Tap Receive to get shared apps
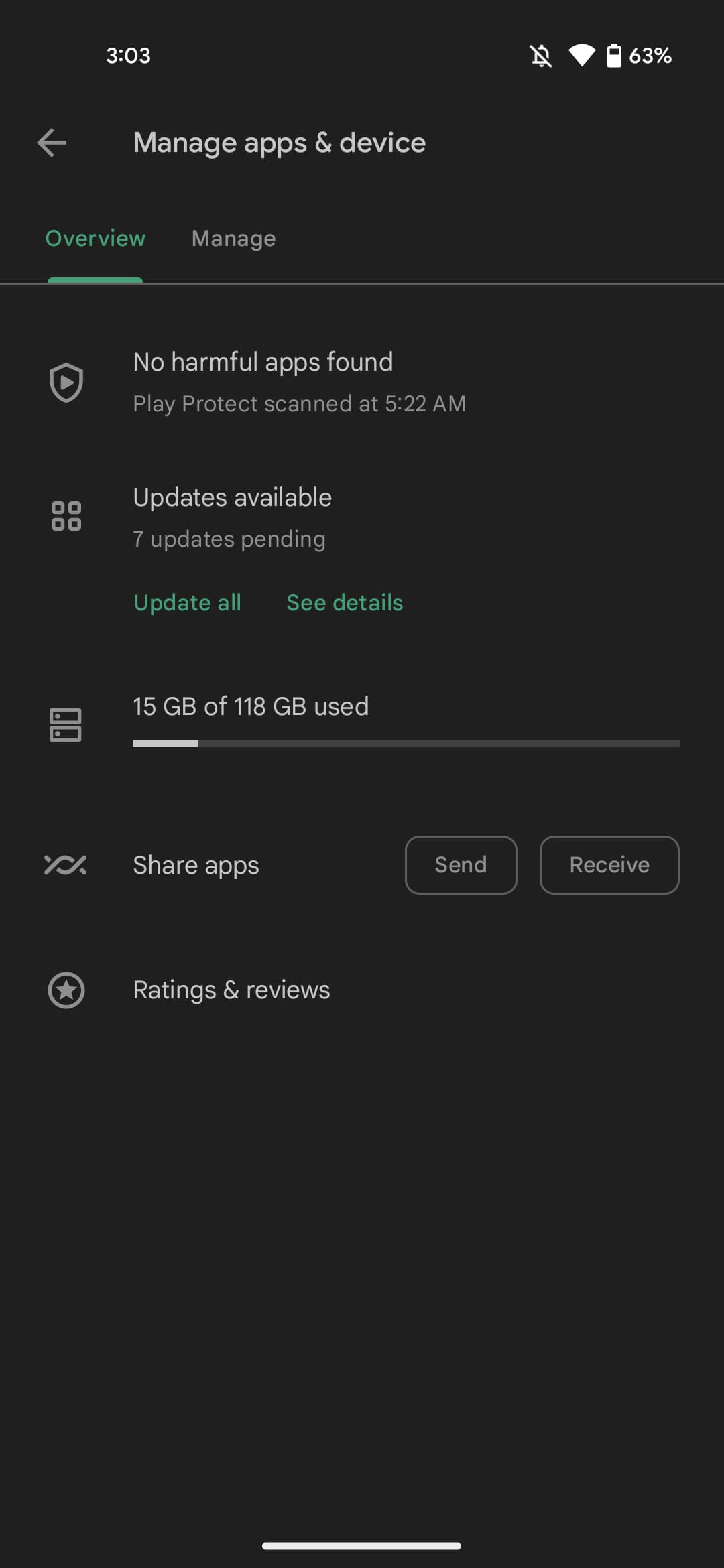724x1568 pixels. point(609,865)
